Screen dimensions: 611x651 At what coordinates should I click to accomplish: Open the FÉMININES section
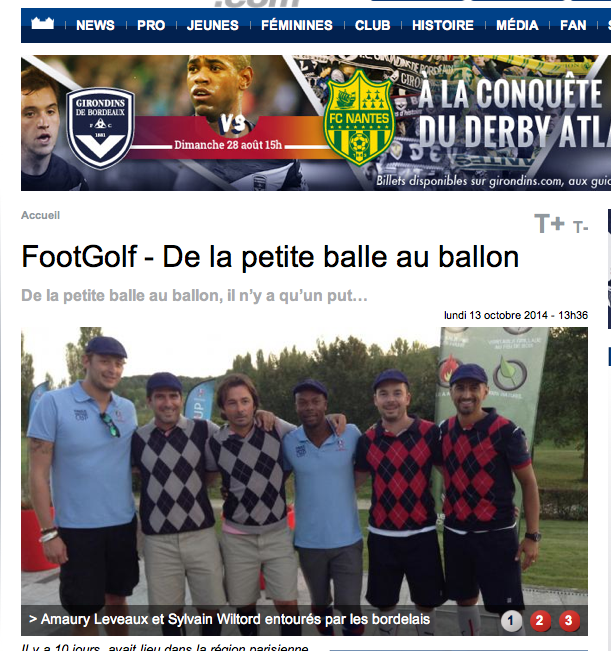pyautogui.click(x=297, y=25)
